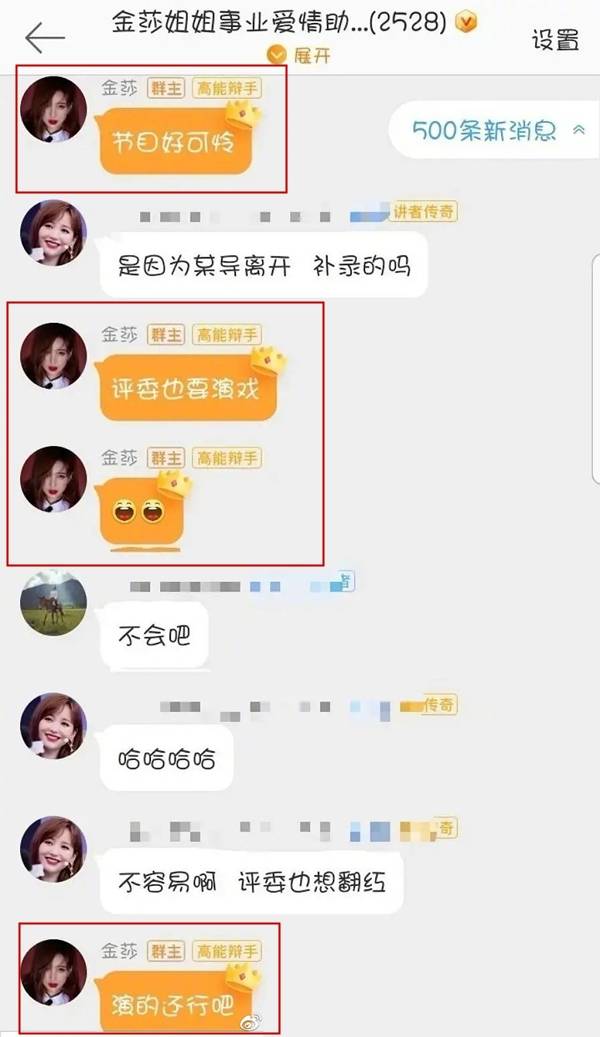View the avatar next to 不会吧

[x=54, y=603]
